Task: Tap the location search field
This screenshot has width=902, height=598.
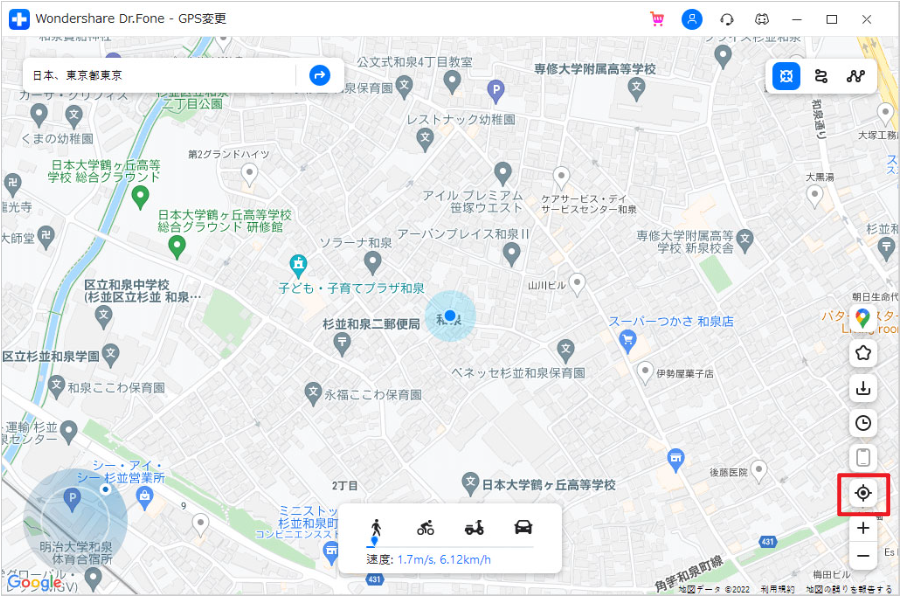Action: click(160, 75)
